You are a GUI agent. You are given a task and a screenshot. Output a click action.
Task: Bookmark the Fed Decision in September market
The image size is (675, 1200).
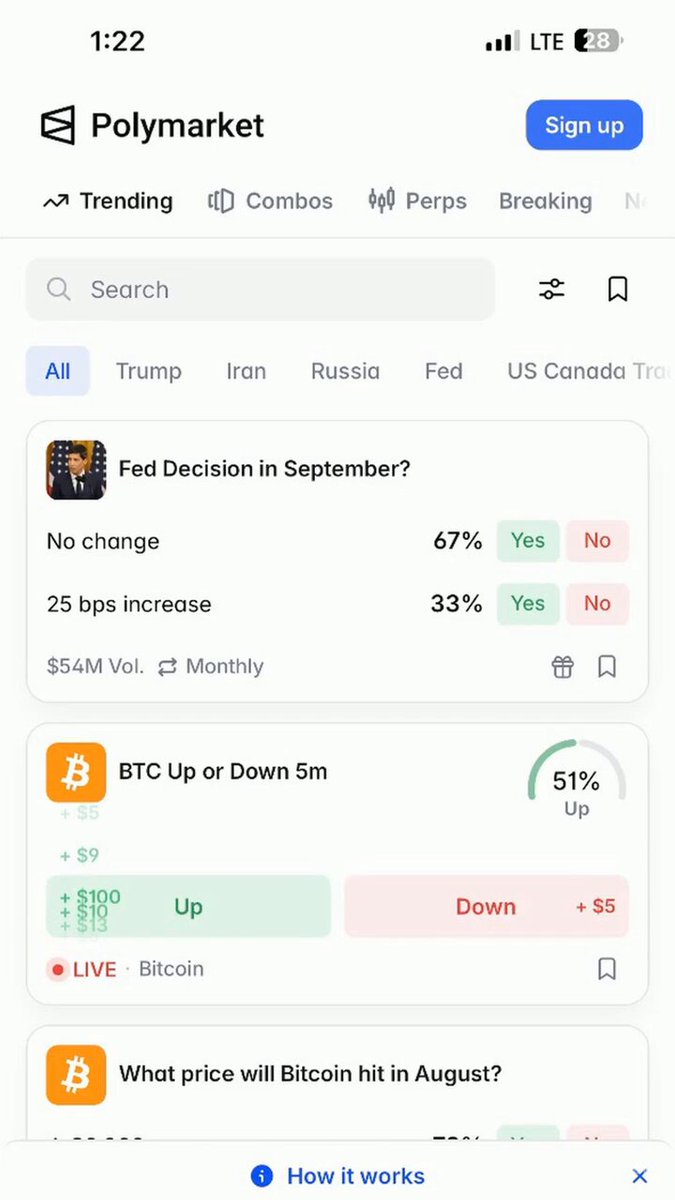607,667
